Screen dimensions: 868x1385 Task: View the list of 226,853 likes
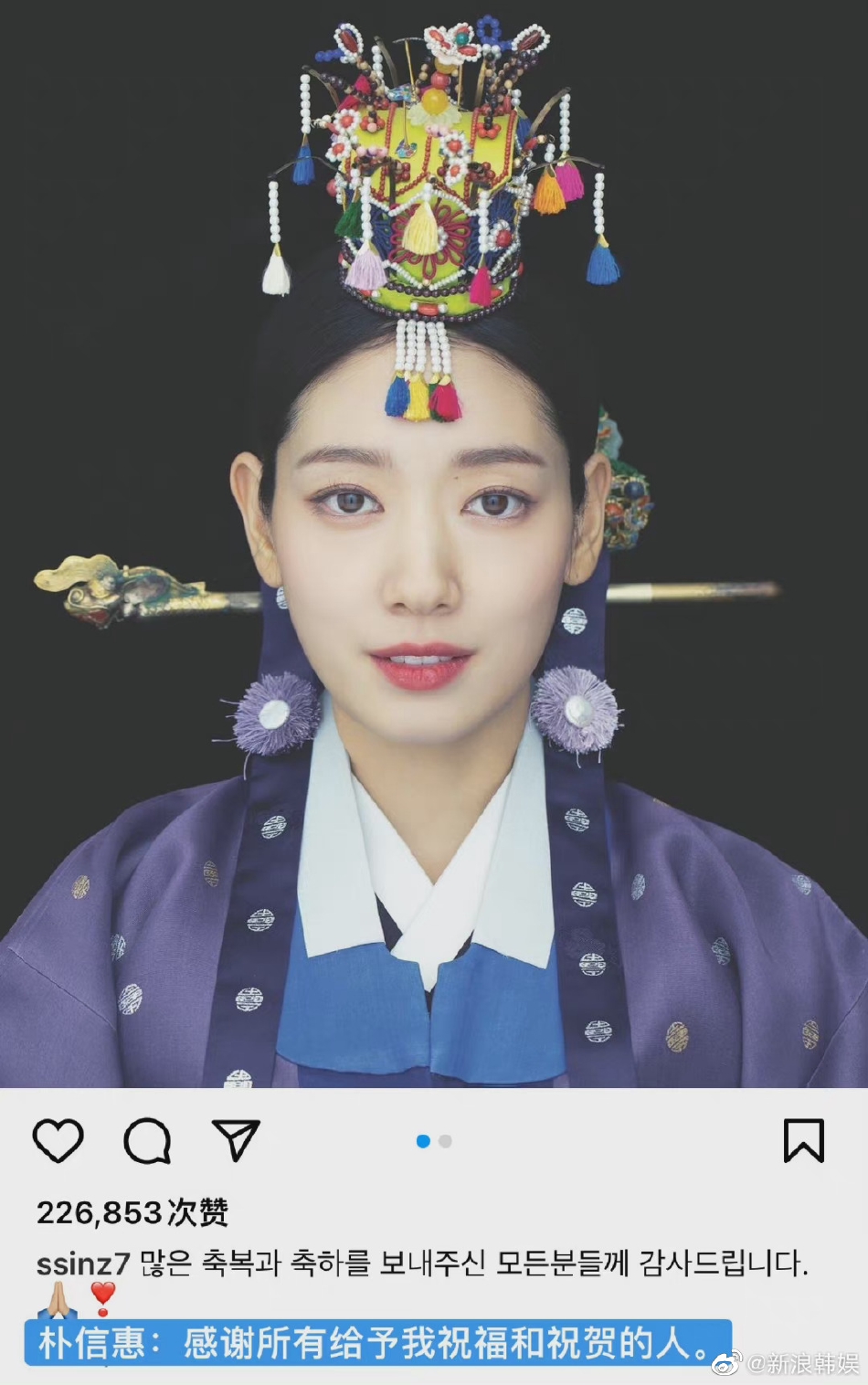(132, 1212)
